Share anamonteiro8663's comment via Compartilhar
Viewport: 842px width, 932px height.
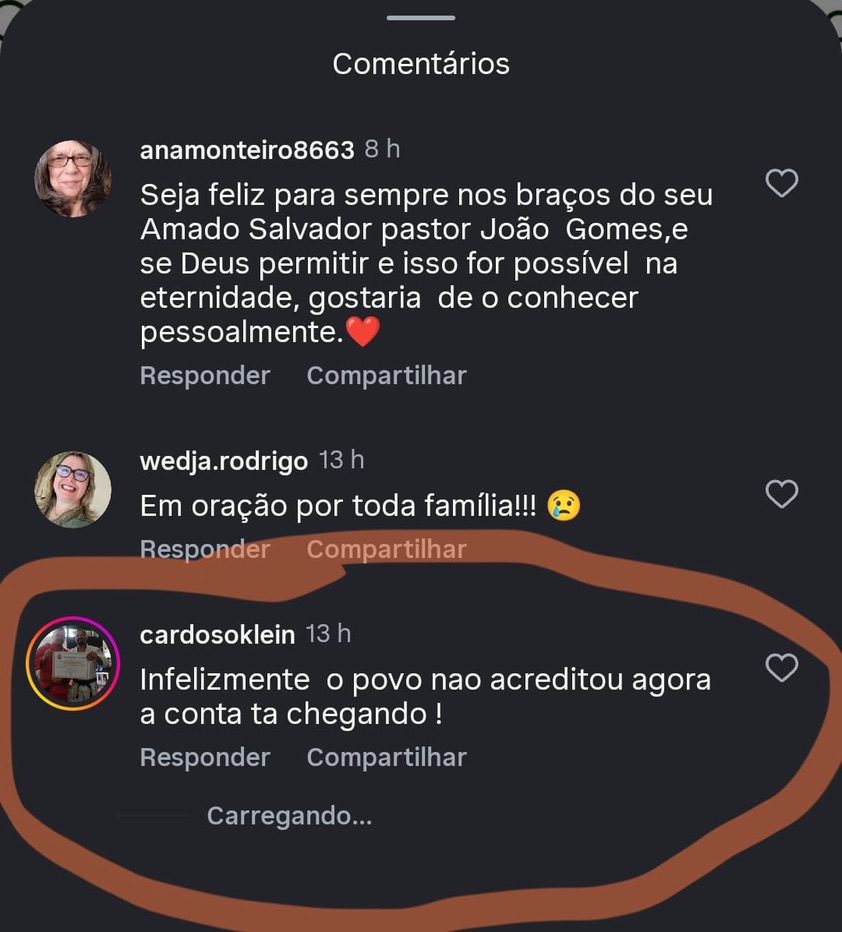[x=386, y=375]
